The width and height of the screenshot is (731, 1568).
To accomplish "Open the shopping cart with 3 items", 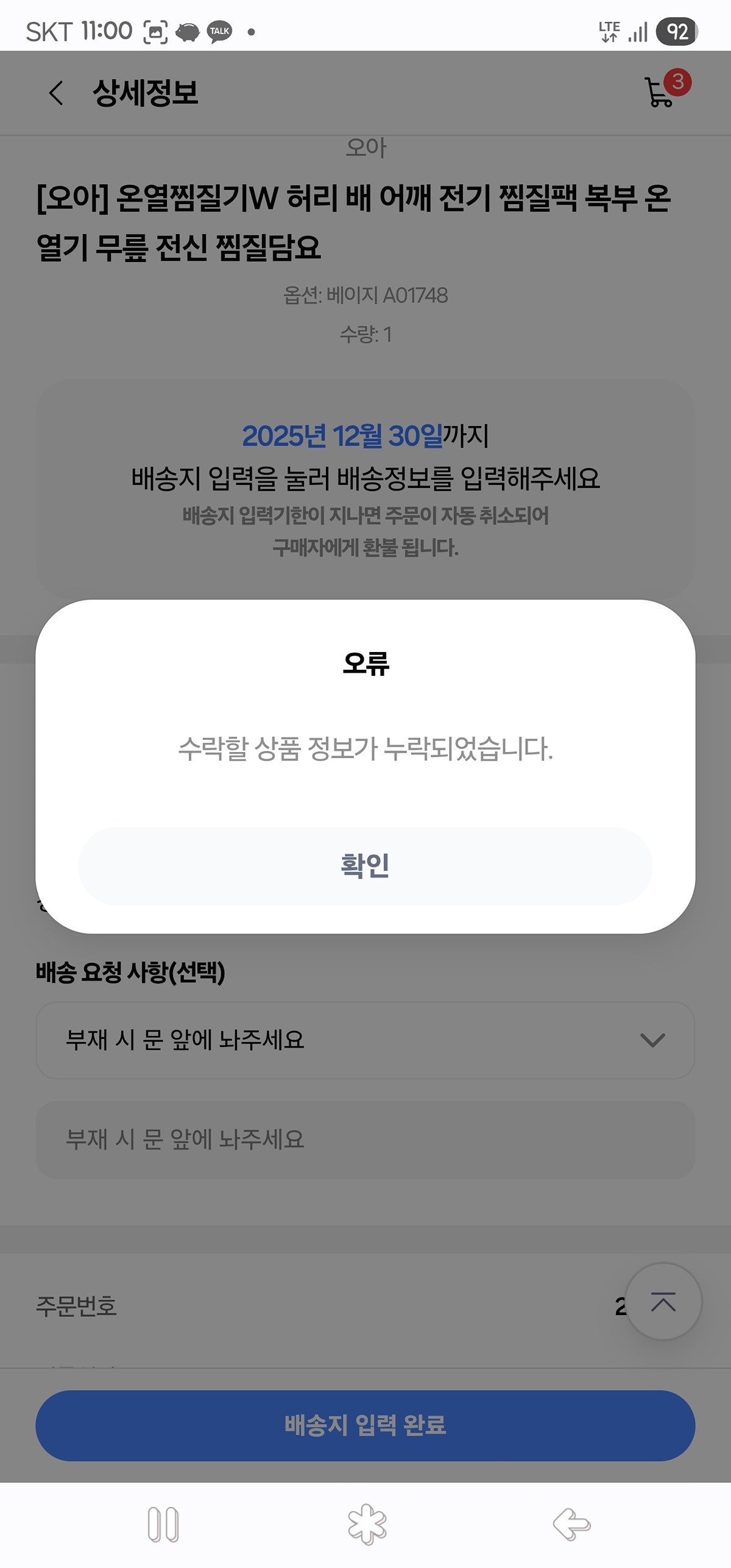I will [658, 93].
